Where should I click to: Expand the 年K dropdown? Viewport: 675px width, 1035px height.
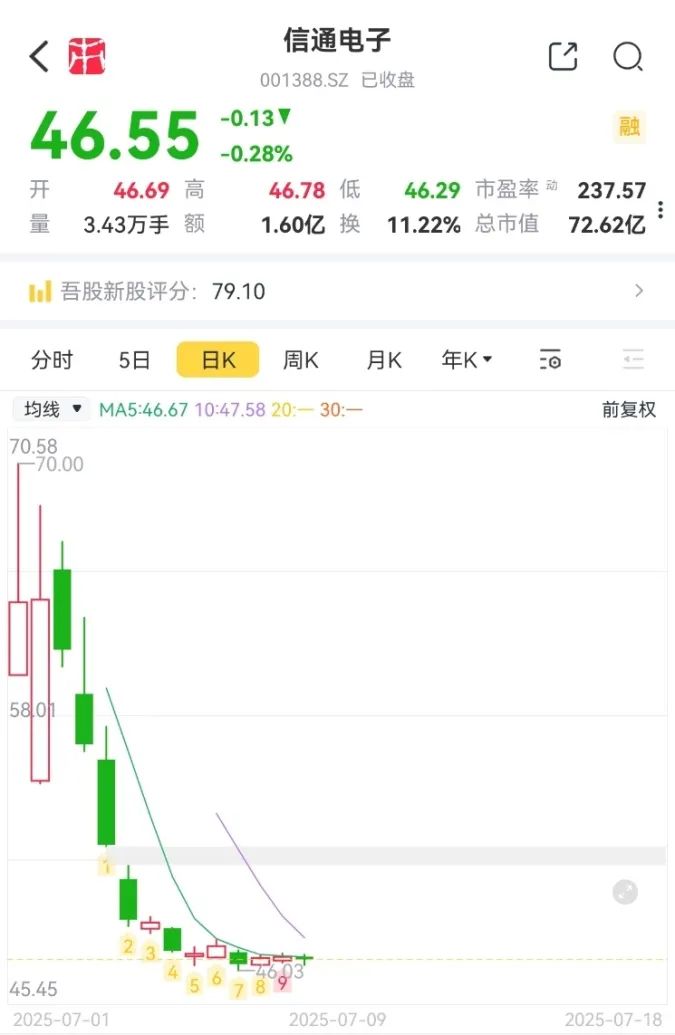(467, 360)
